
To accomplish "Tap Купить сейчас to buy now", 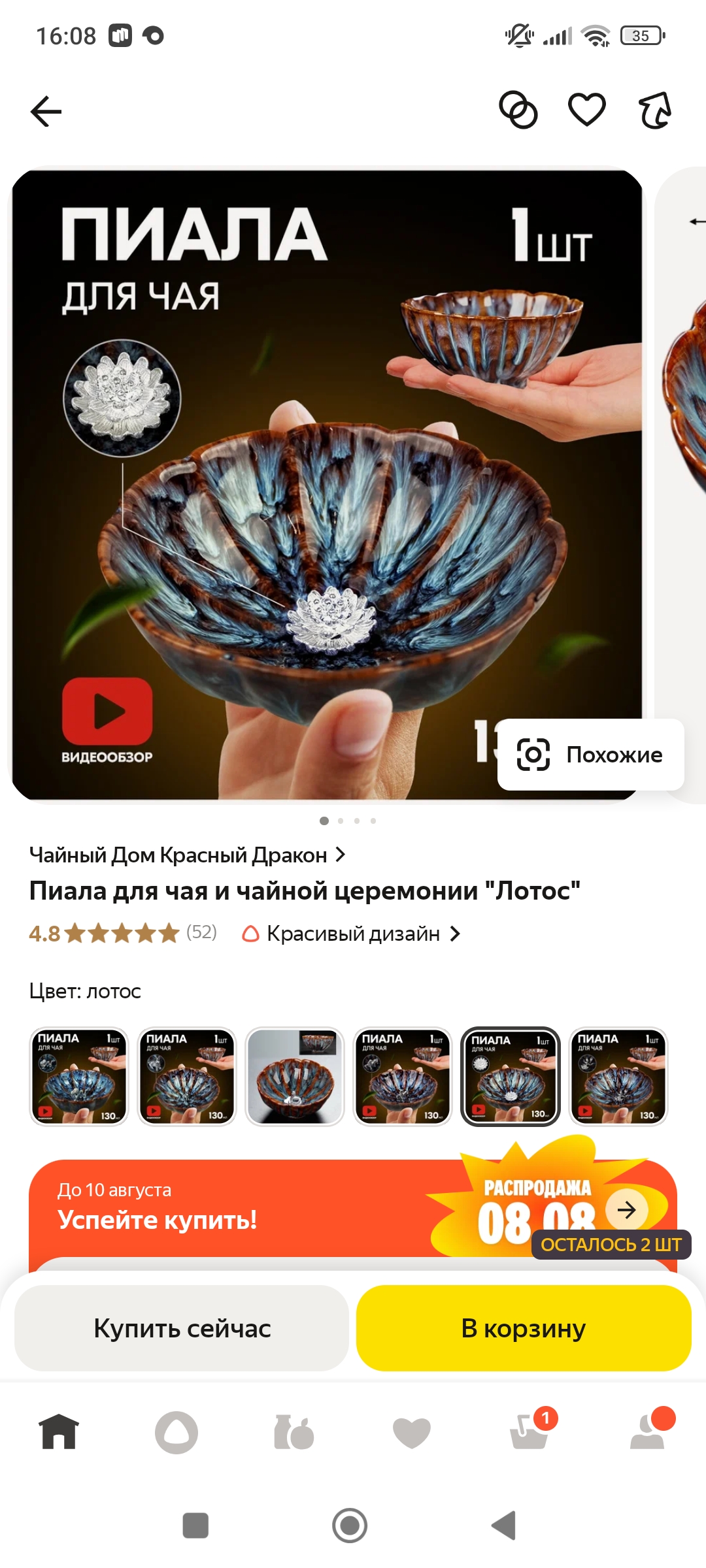I will pos(182,1328).
